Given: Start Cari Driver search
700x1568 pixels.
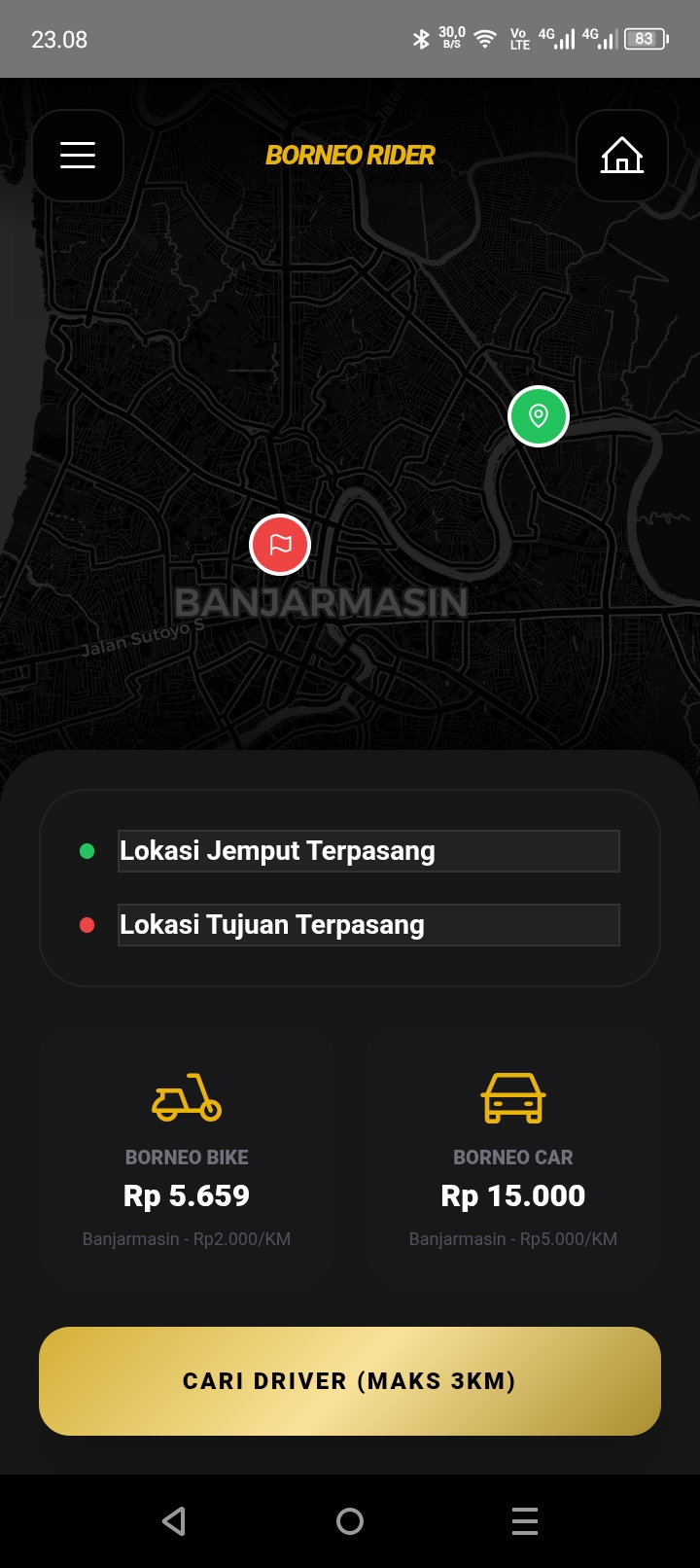Looking at the screenshot, I should coord(350,1381).
